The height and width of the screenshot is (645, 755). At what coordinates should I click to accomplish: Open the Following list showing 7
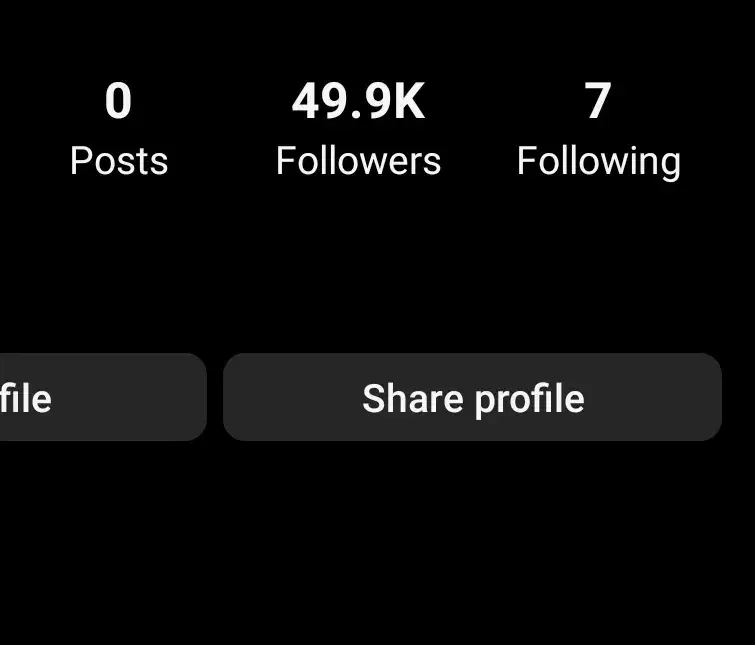[599, 130]
